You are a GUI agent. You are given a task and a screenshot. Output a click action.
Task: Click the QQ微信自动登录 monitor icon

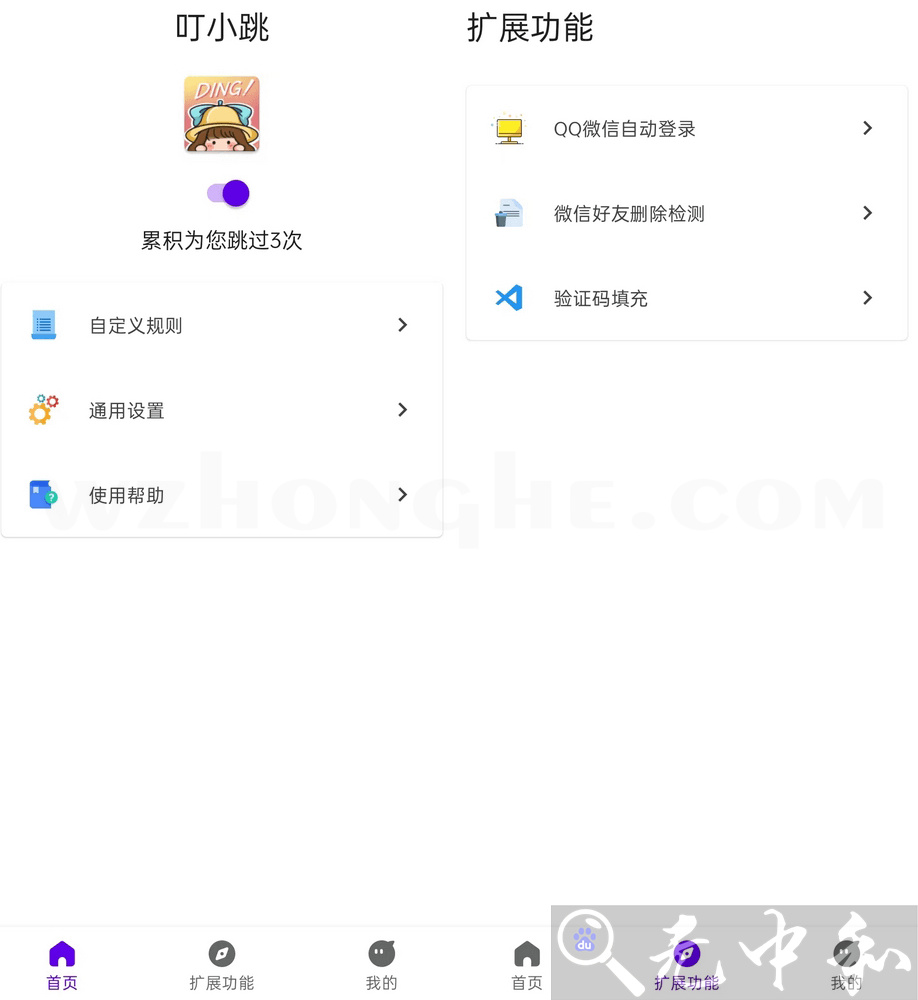[x=509, y=128]
